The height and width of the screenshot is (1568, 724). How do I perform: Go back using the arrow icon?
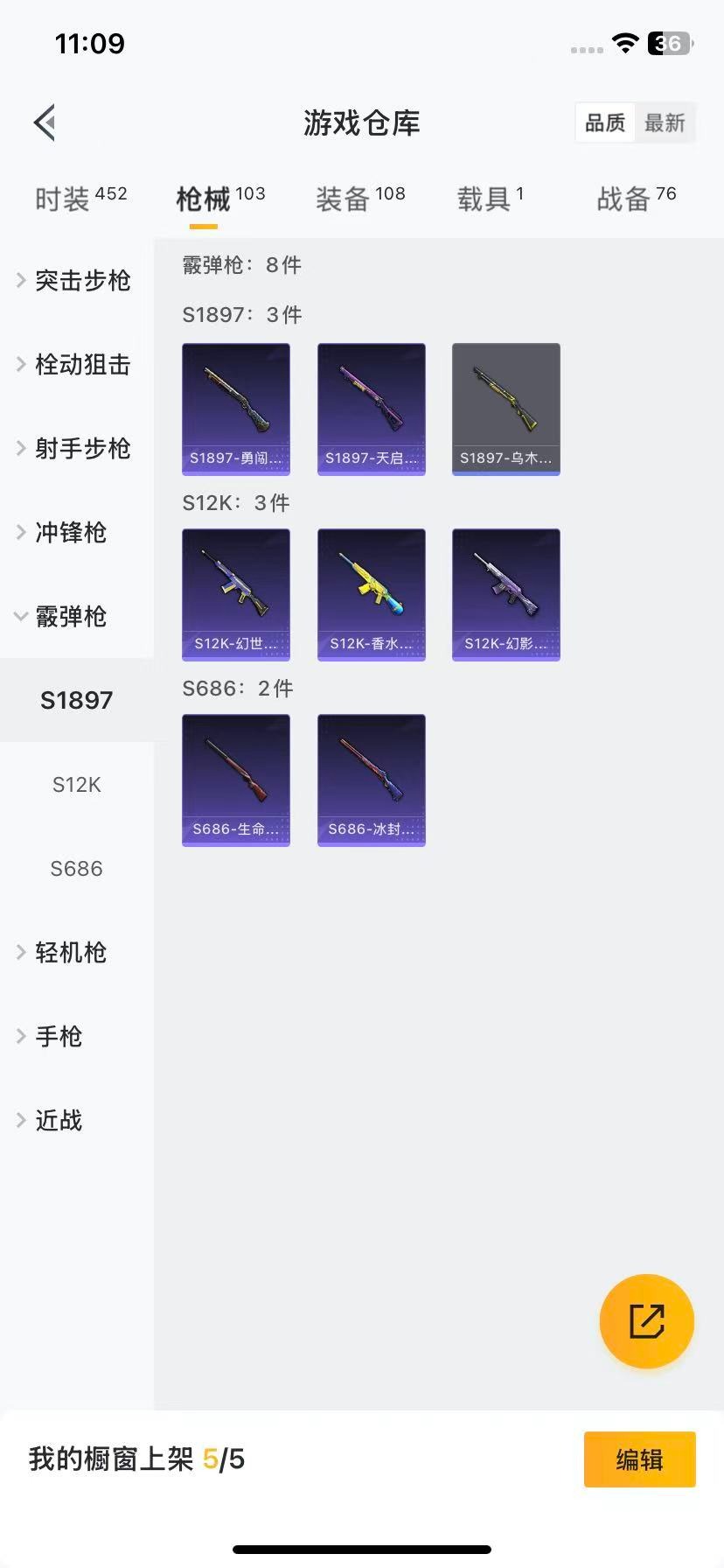[x=44, y=122]
